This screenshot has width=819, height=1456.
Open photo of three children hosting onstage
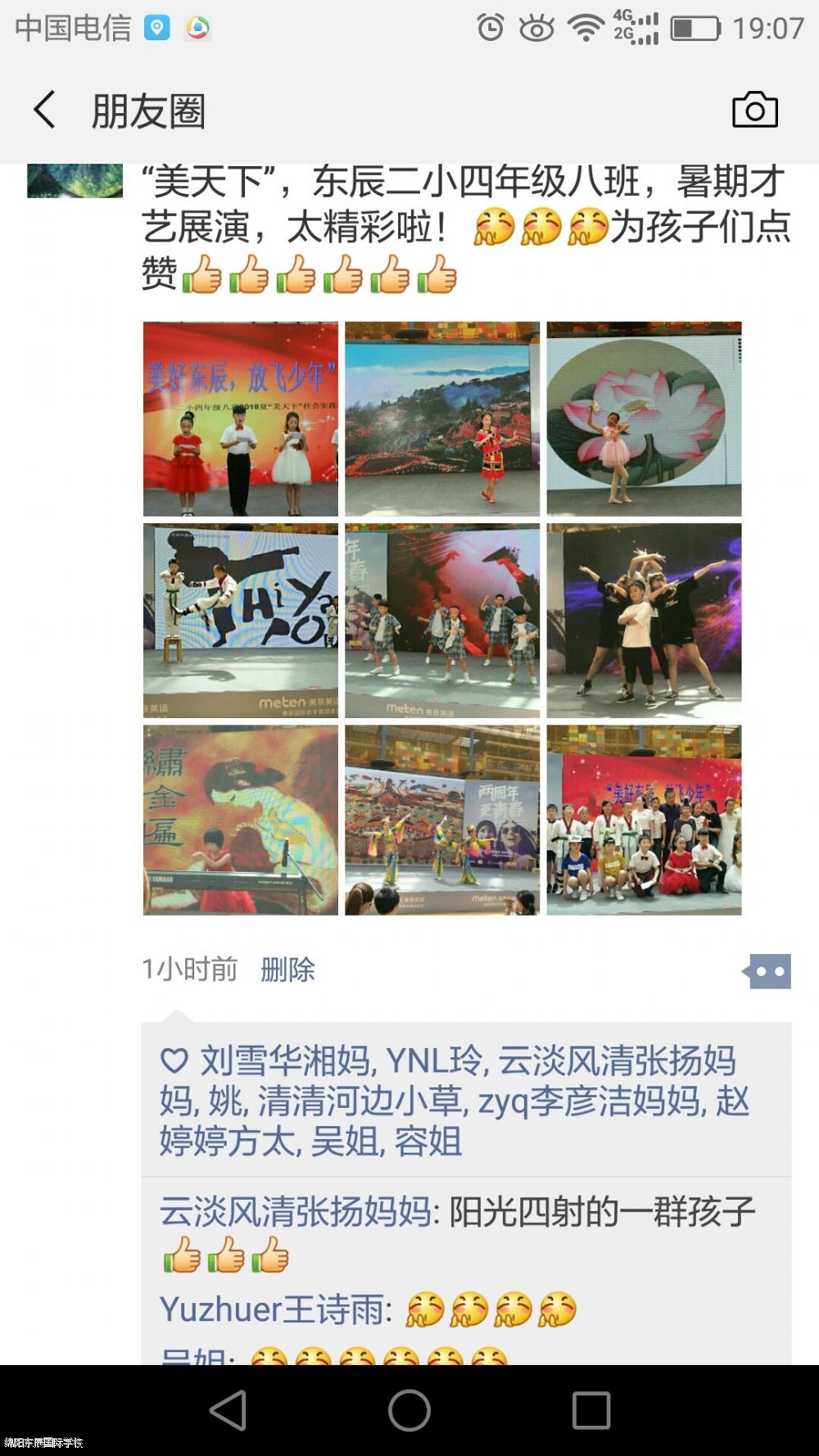tap(240, 418)
